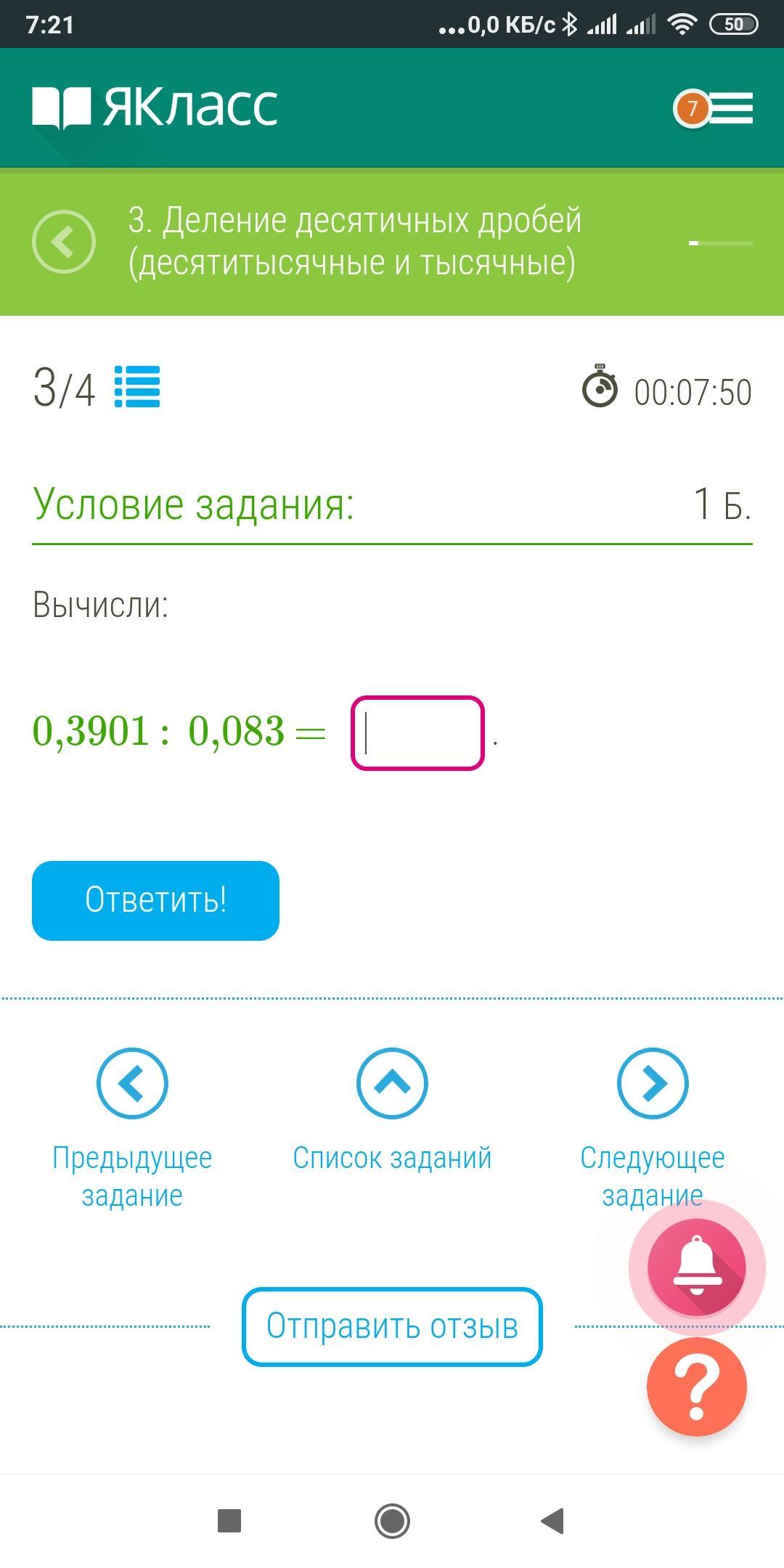Open the orange help question mark
The image size is (784, 1568).
point(696,1387)
